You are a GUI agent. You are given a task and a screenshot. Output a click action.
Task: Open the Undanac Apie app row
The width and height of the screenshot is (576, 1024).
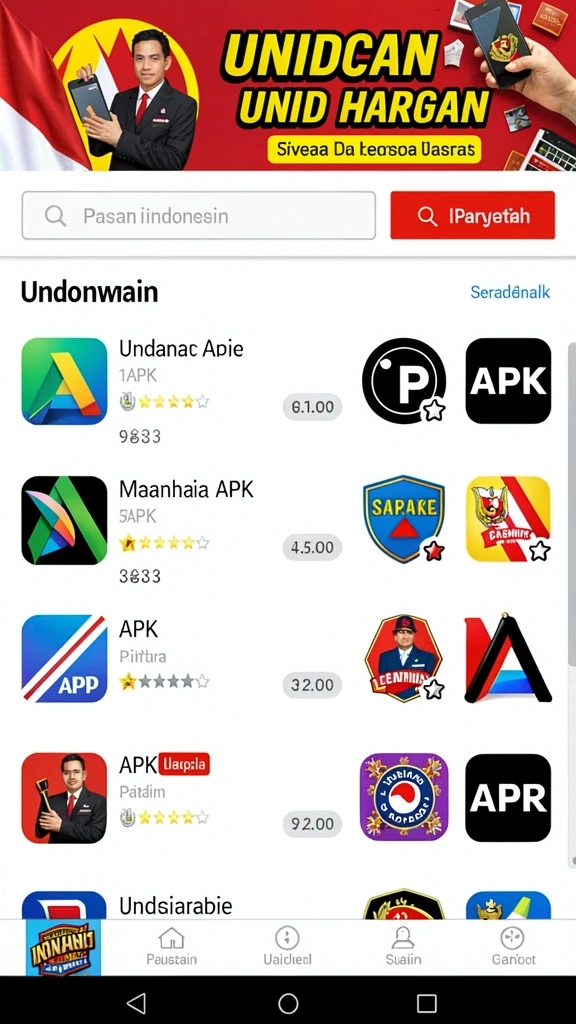[182, 391]
